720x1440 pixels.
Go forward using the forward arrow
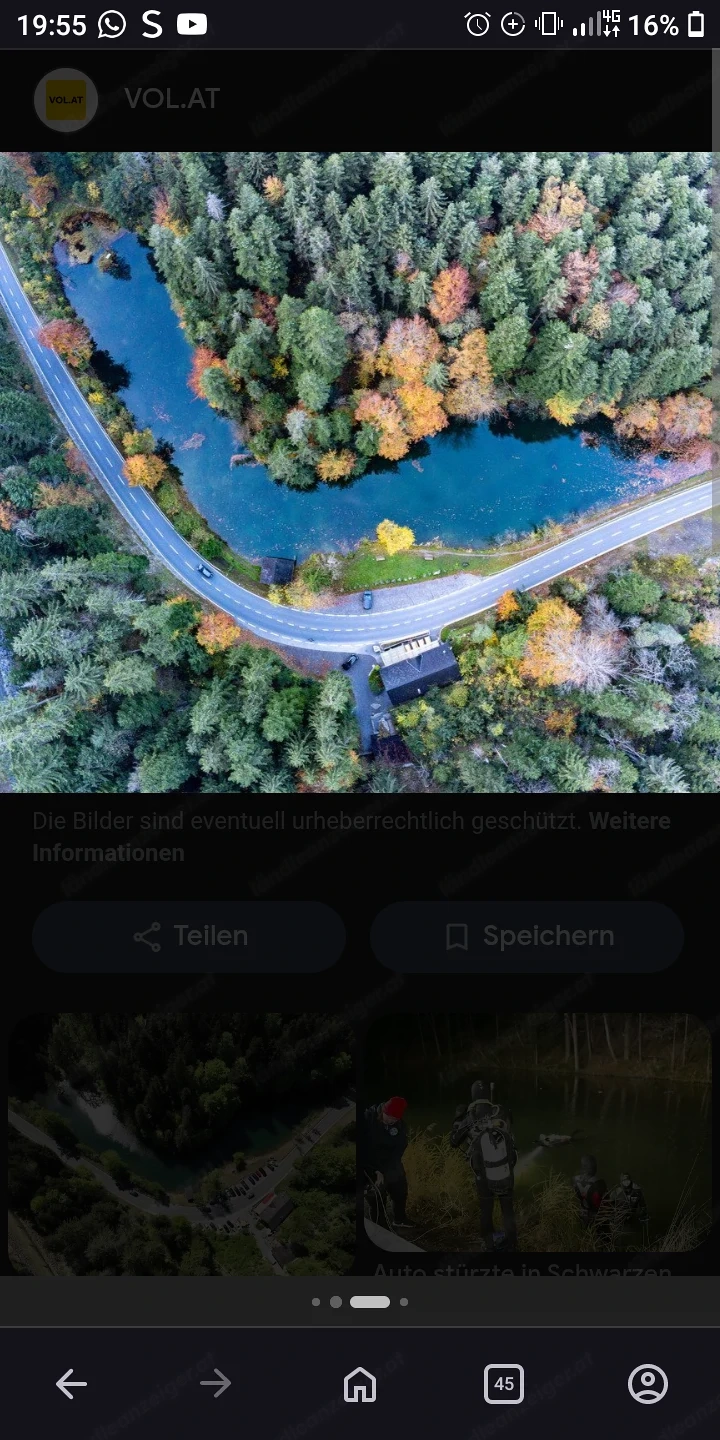[215, 1384]
